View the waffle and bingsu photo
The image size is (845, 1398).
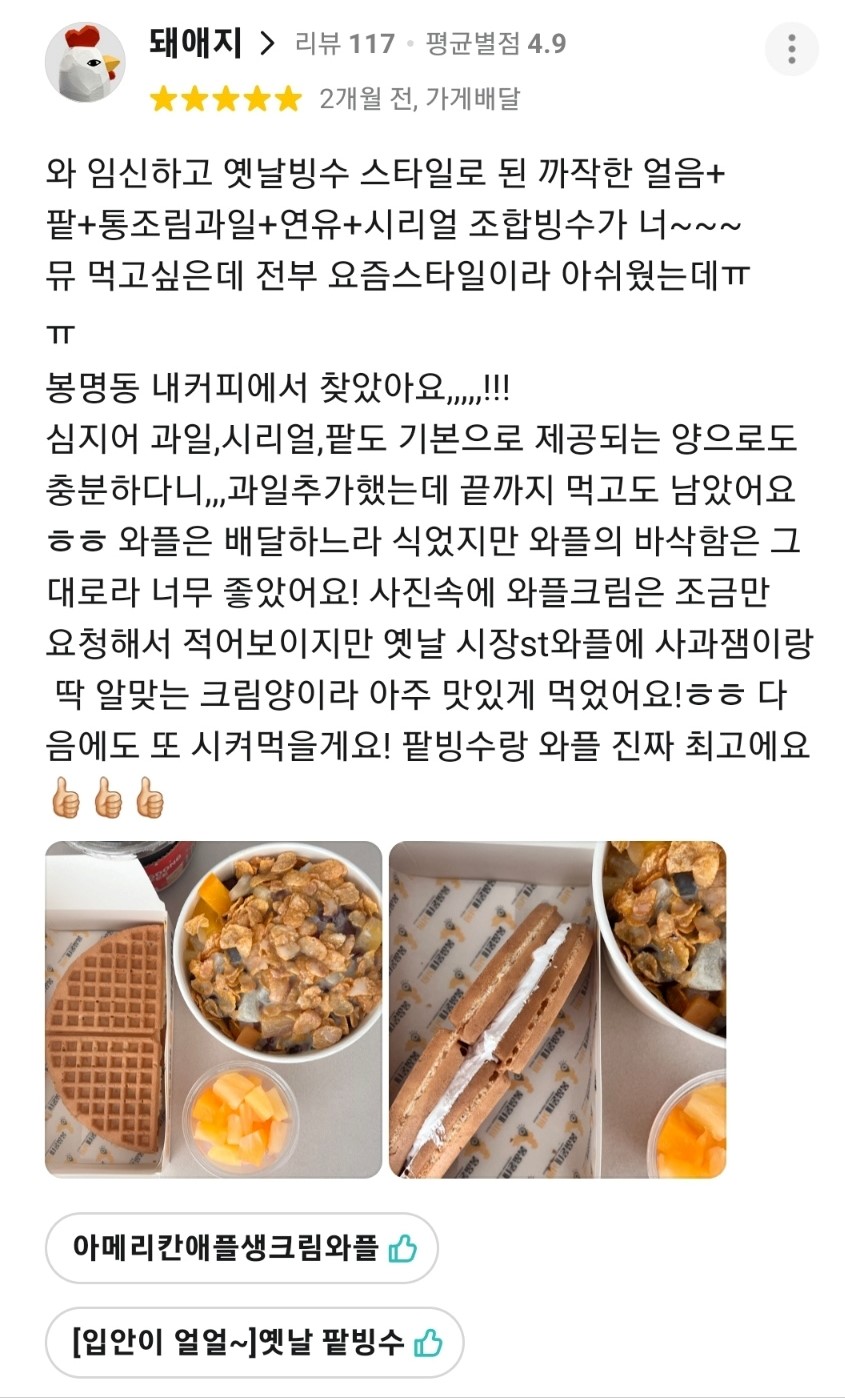[214, 1009]
